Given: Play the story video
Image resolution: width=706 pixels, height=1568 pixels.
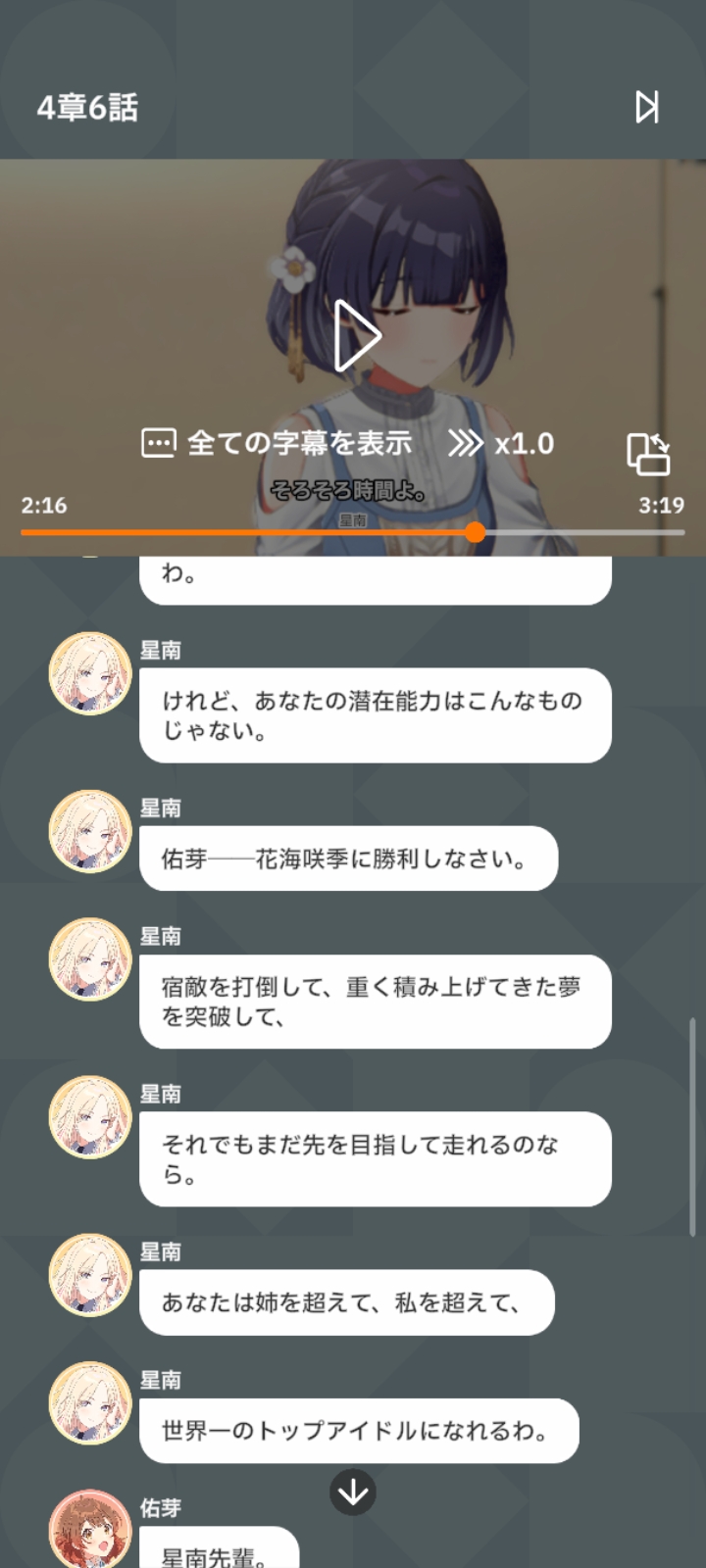Looking at the screenshot, I should [356, 336].
